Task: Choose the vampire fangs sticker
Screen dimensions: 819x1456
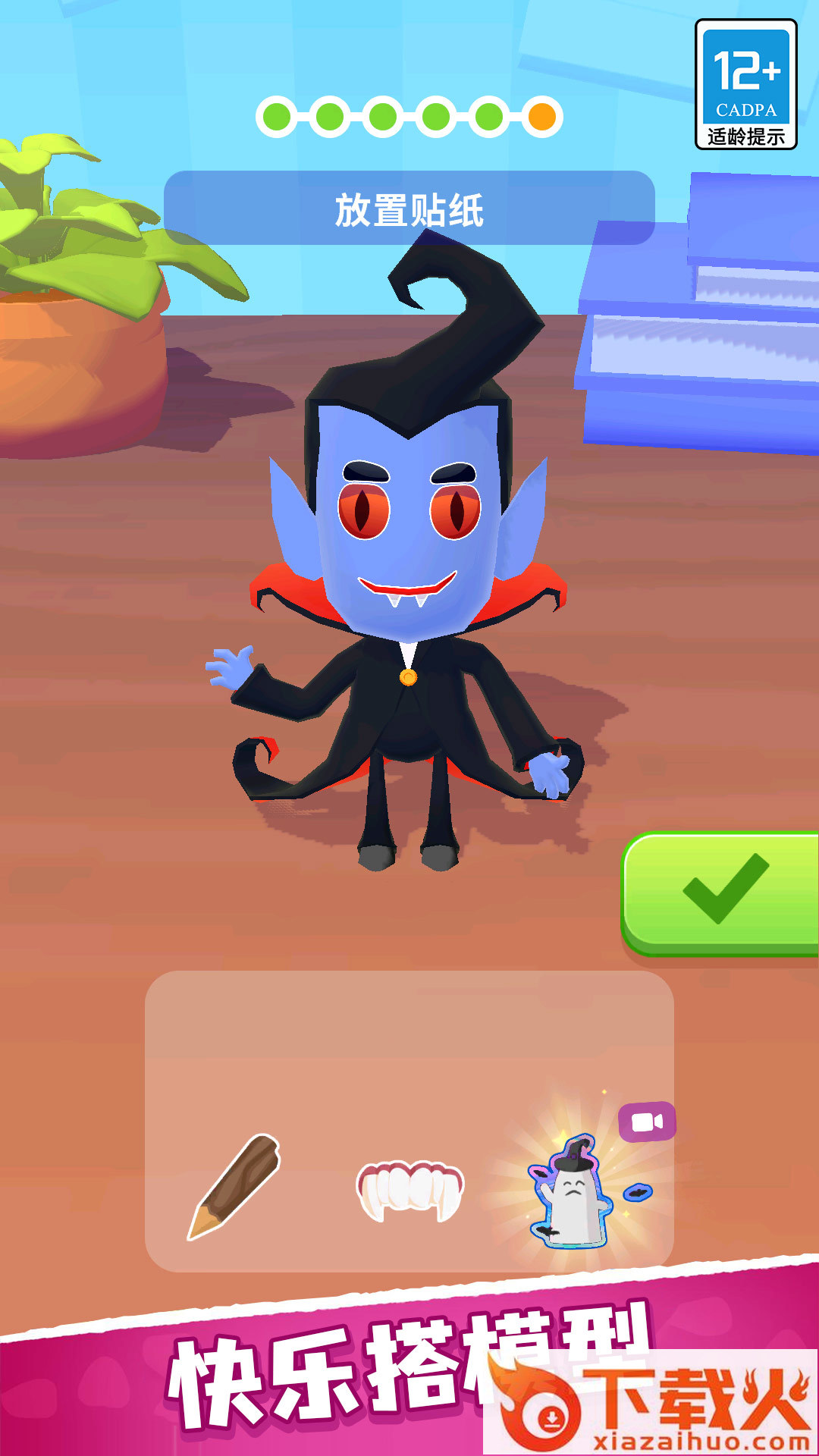Action: click(409, 1191)
